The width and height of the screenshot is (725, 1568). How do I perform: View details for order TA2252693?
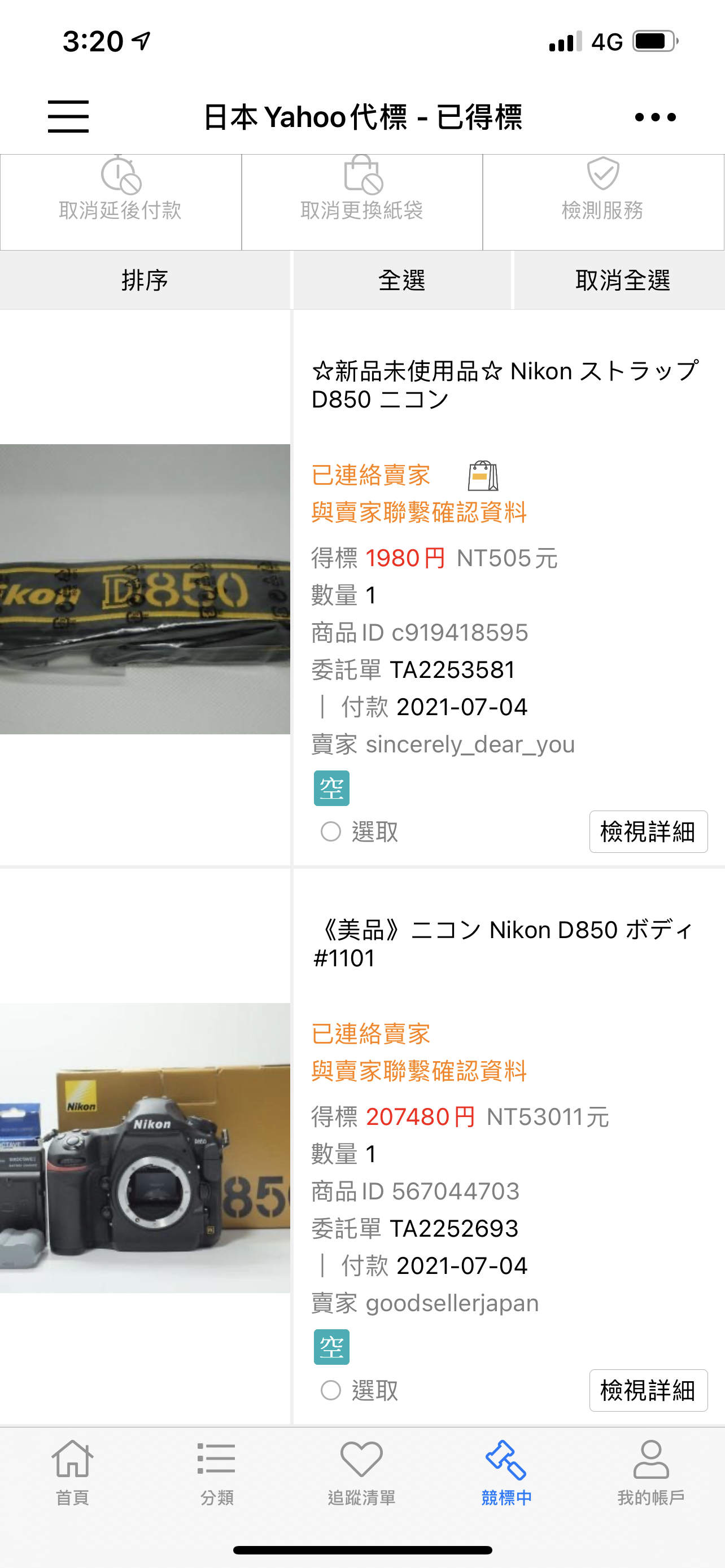648,1390
